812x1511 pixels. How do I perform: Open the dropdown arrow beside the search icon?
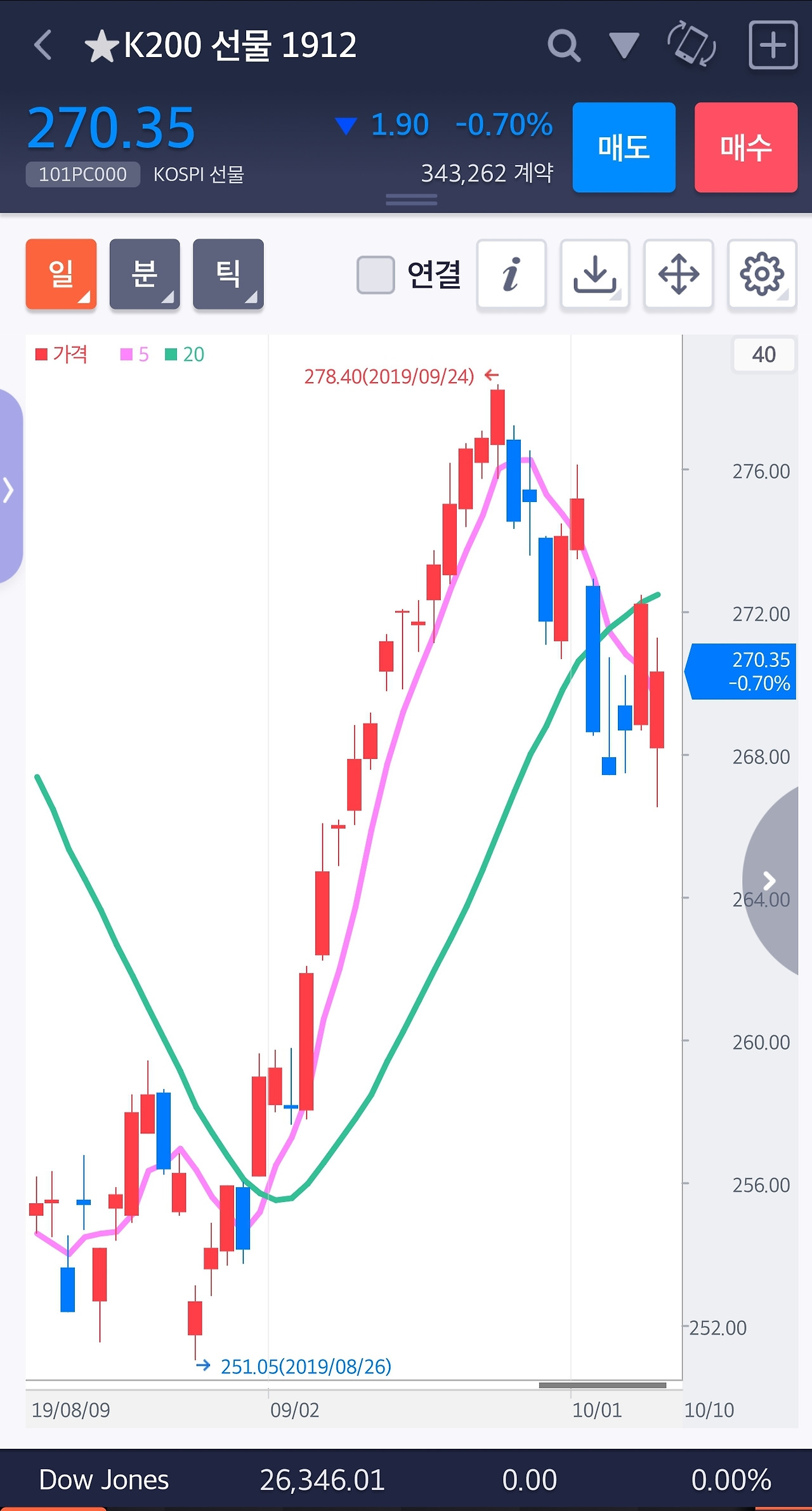point(624,45)
